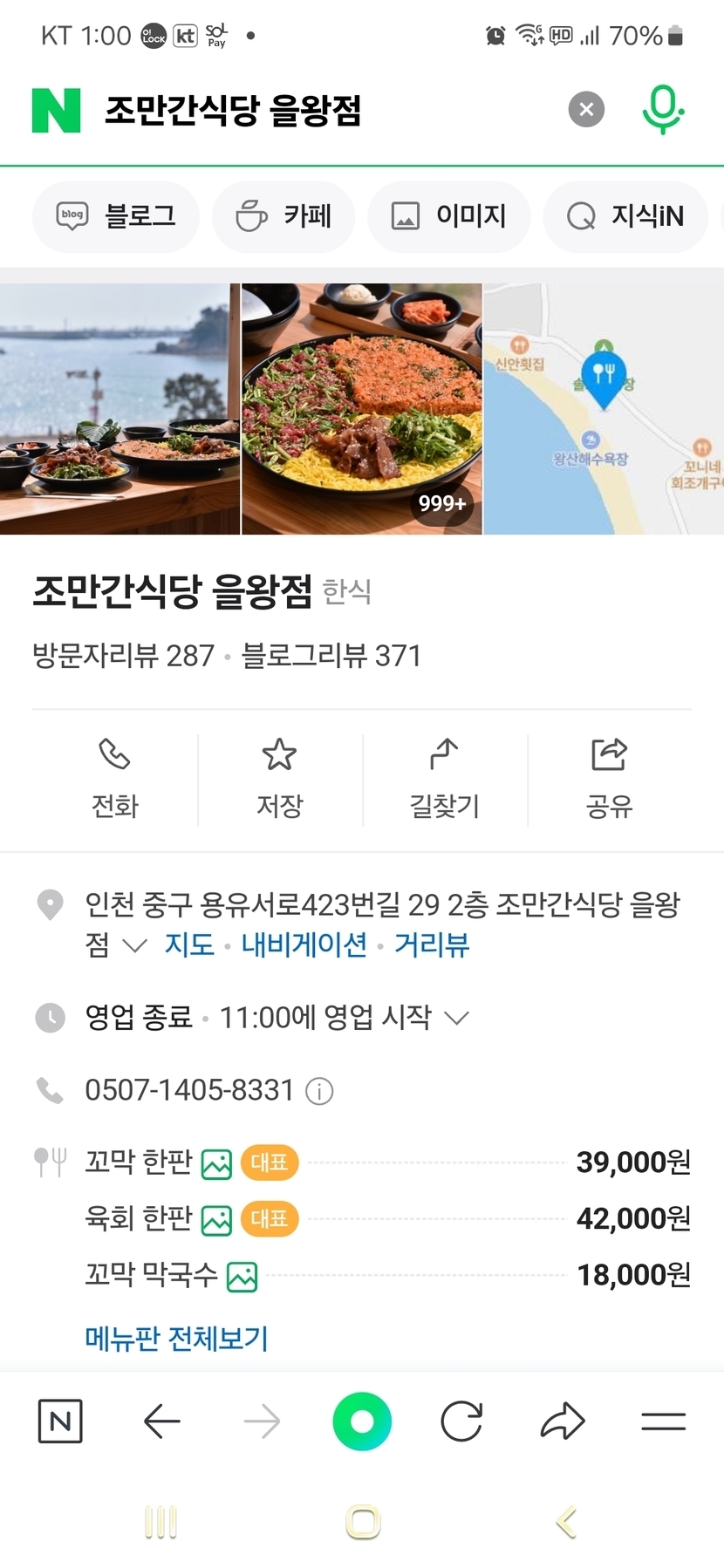Open the 지도 link
Screen dimensions: 724x1568
(x=189, y=944)
